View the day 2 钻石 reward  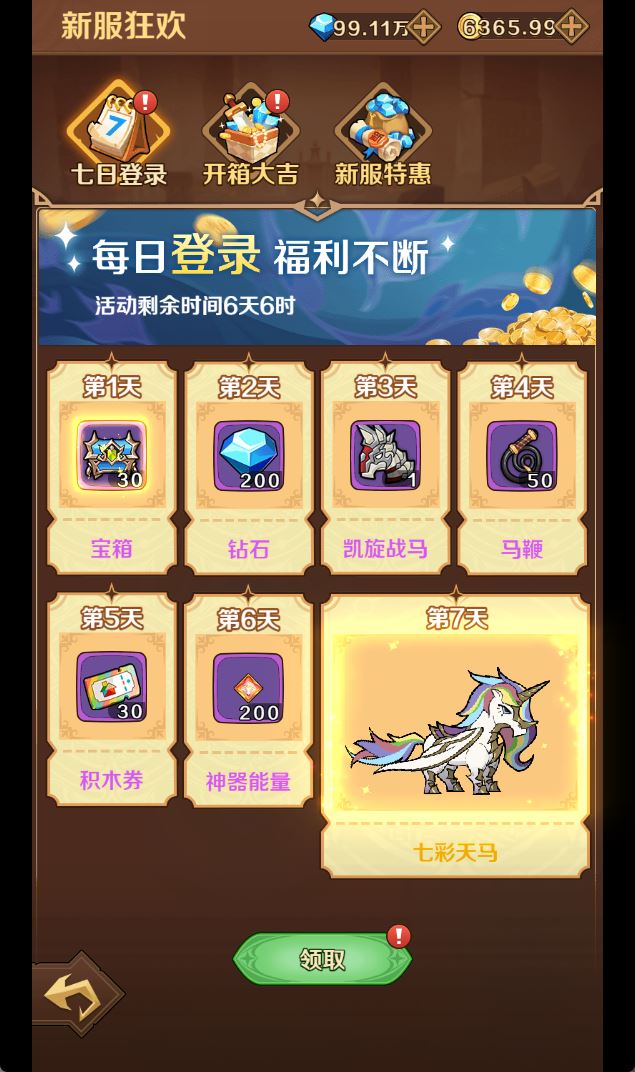tap(248, 456)
